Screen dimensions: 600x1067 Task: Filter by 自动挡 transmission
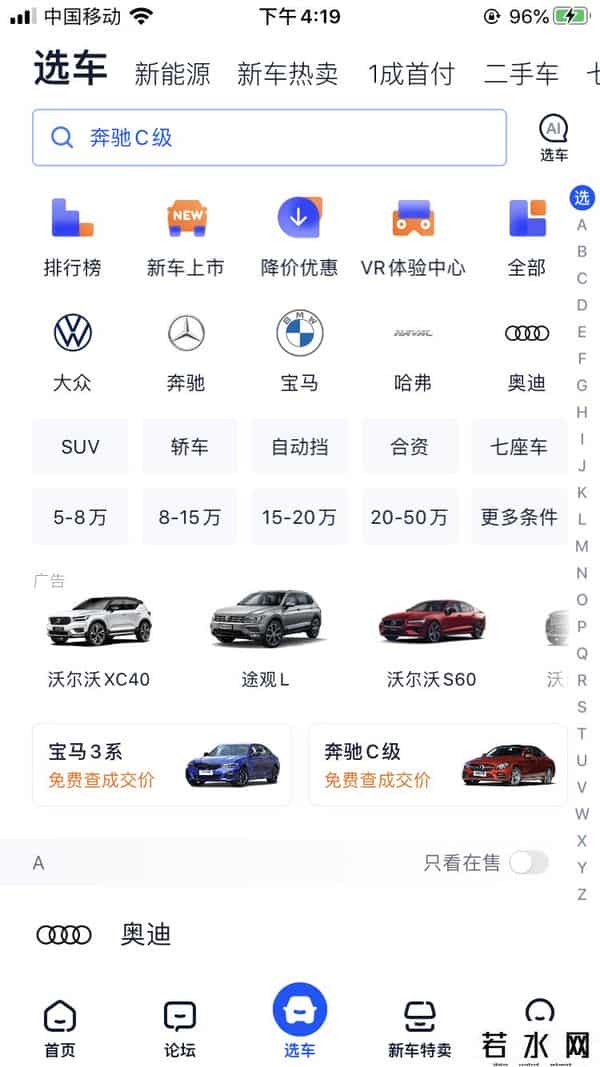tap(299, 447)
